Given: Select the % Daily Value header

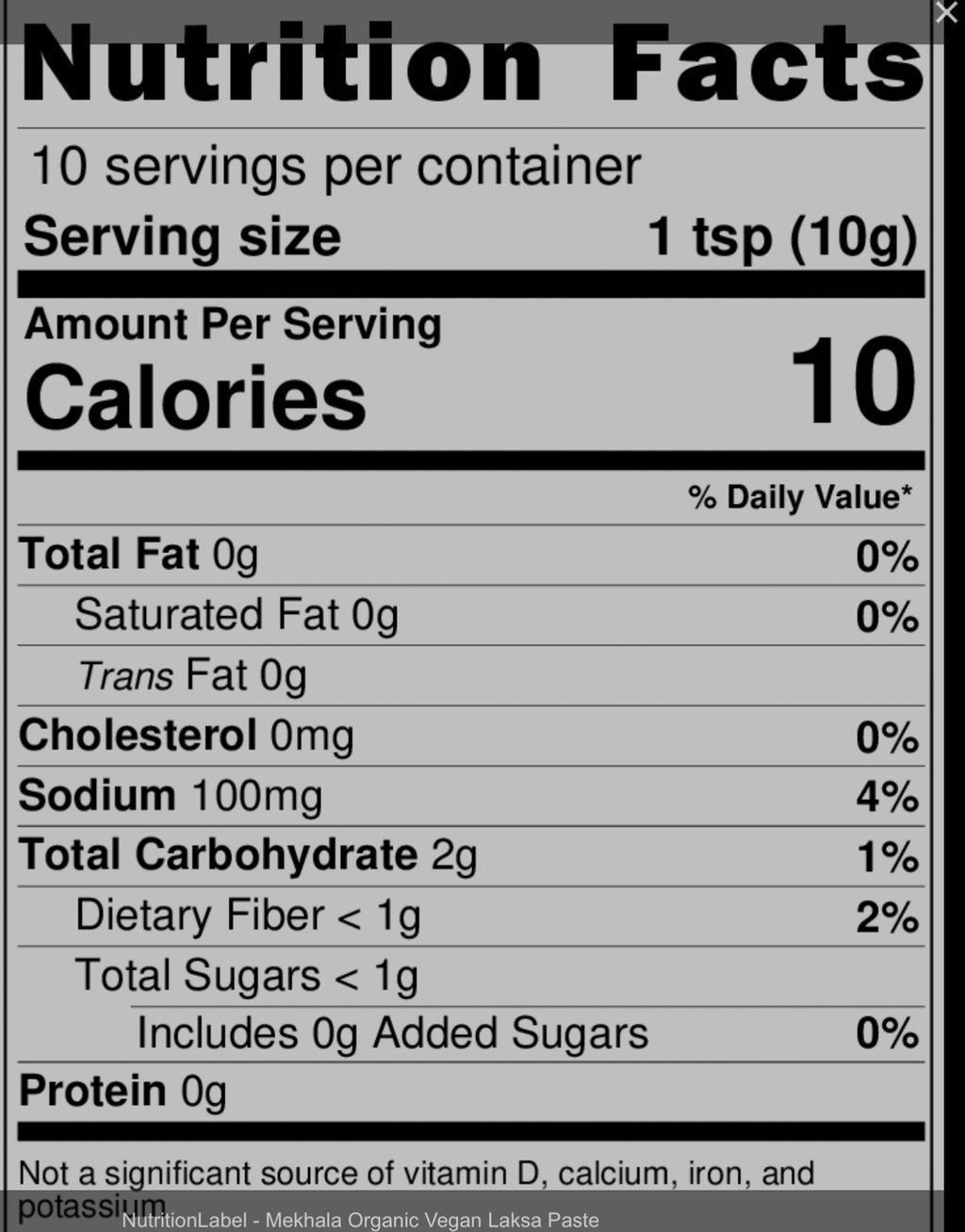Looking at the screenshot, I should coord(800,496).
